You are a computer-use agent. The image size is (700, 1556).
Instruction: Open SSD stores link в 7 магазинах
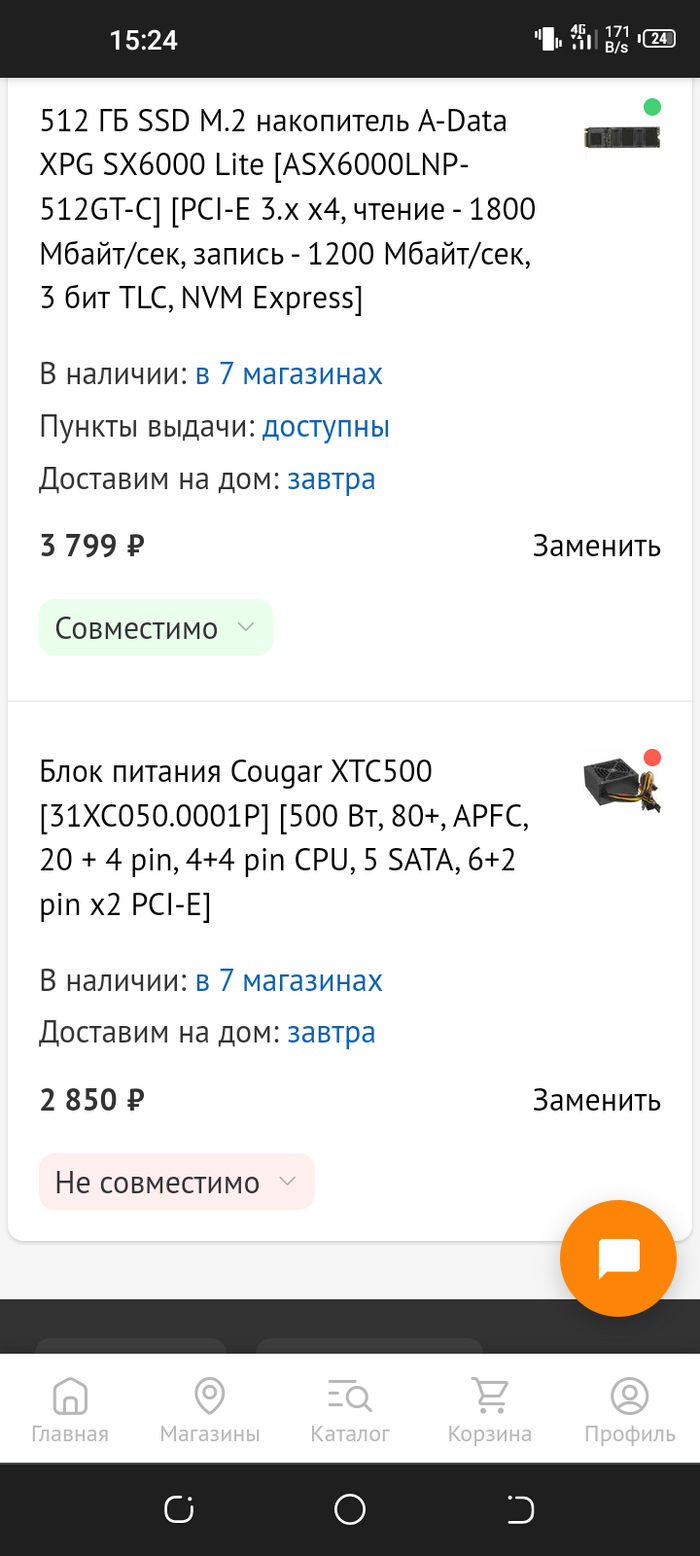pyautogui.click(x=288, y=375)
